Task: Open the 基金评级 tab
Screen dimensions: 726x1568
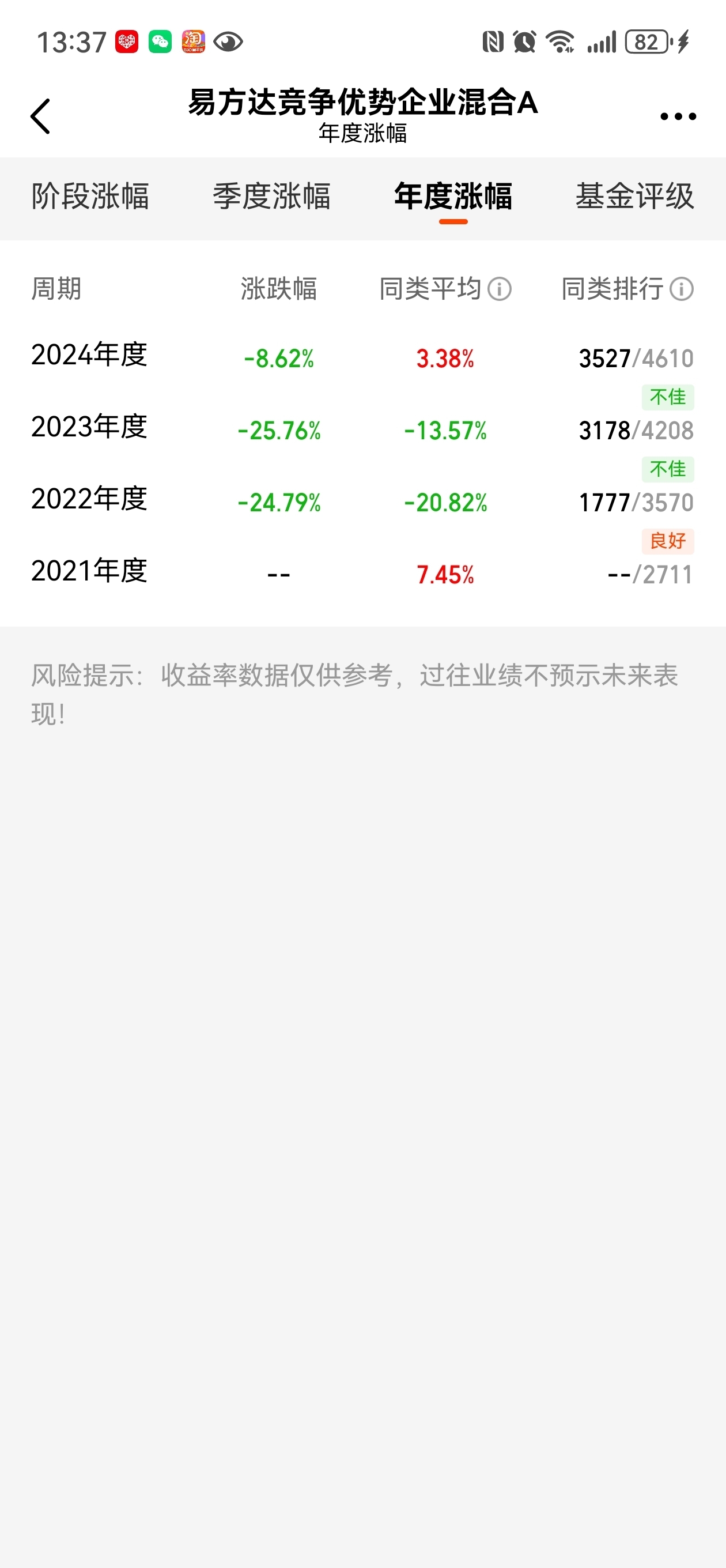Action: [x=635, y=196]
